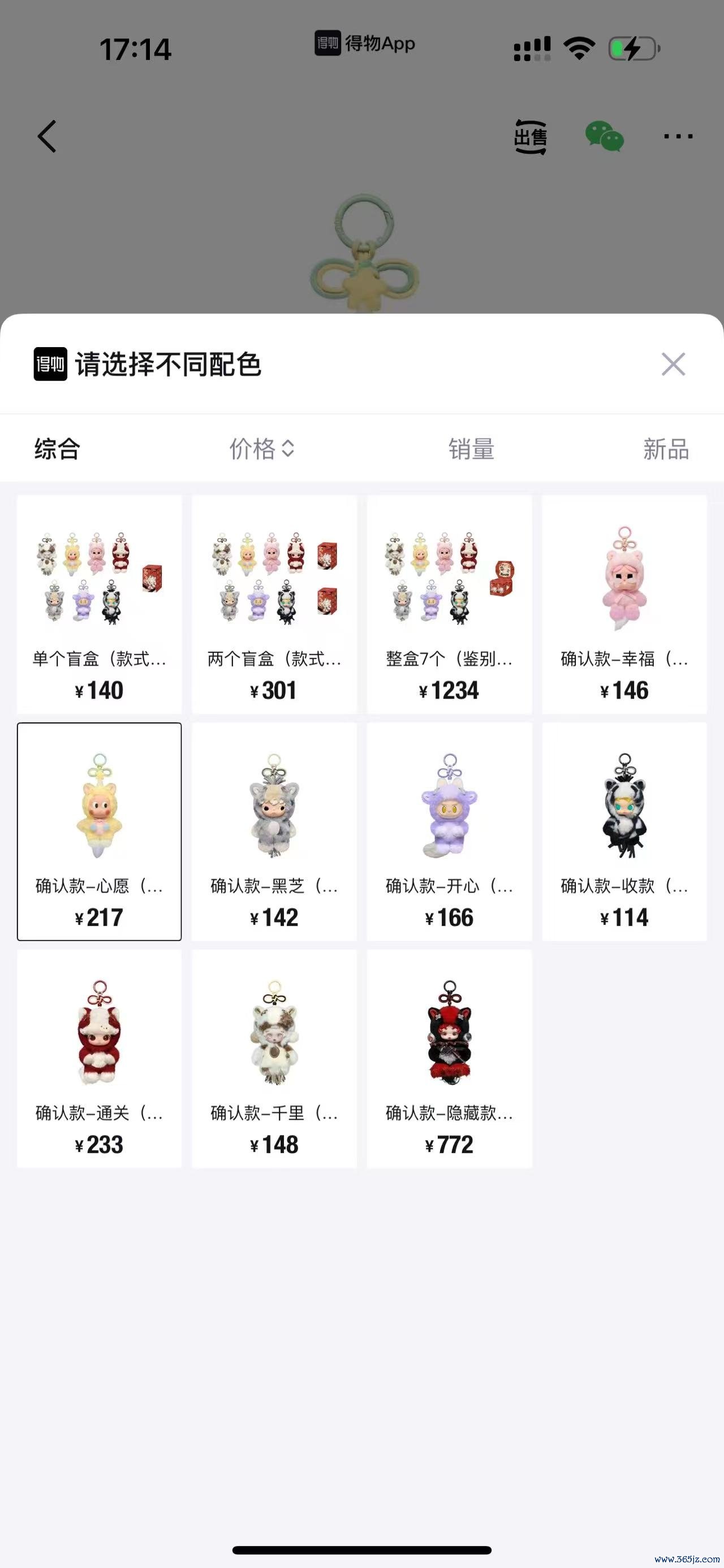Select 确认款-心愿 priced ¥217
The width and height of the screenshot is (724, 1568).
[99, 831]
